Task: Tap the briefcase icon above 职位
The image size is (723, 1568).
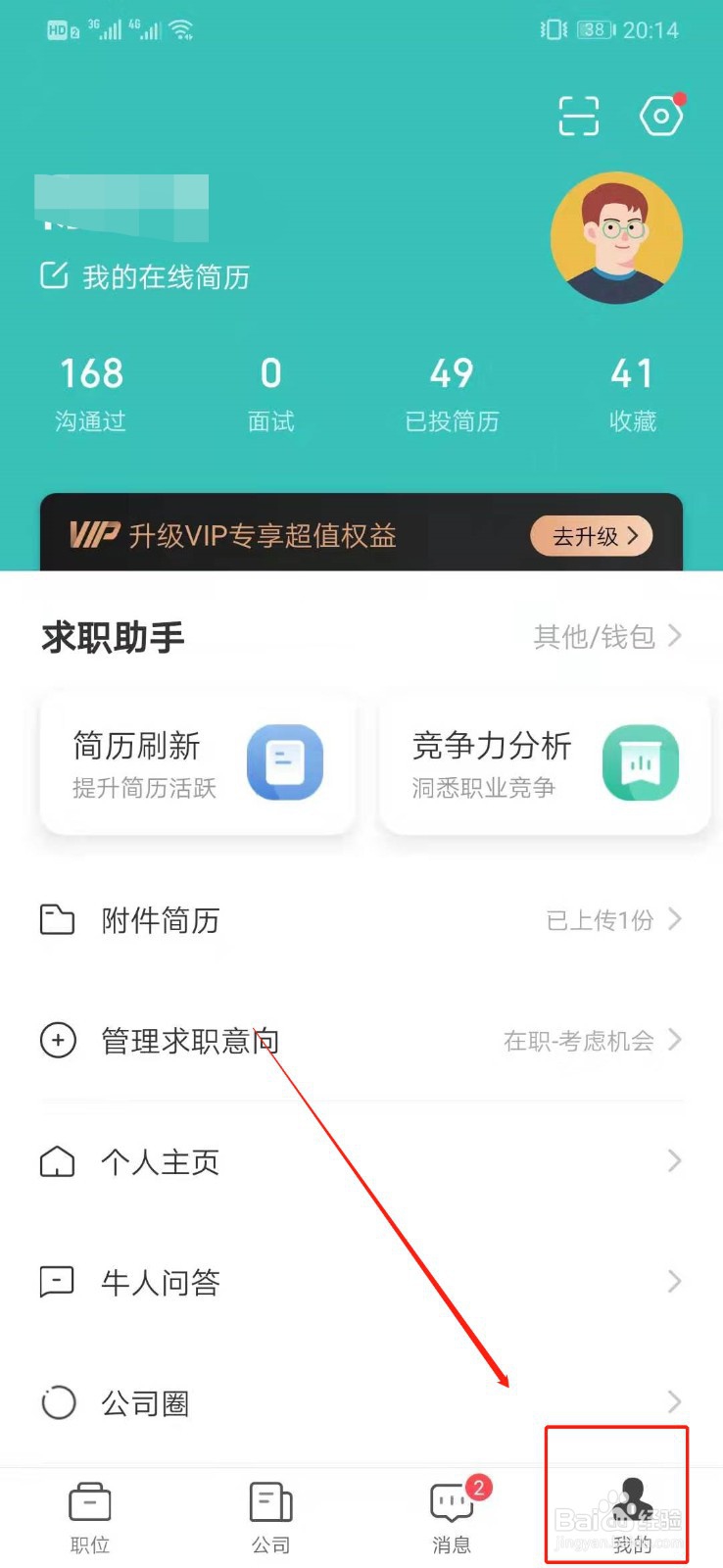Action: [89, 1499]
